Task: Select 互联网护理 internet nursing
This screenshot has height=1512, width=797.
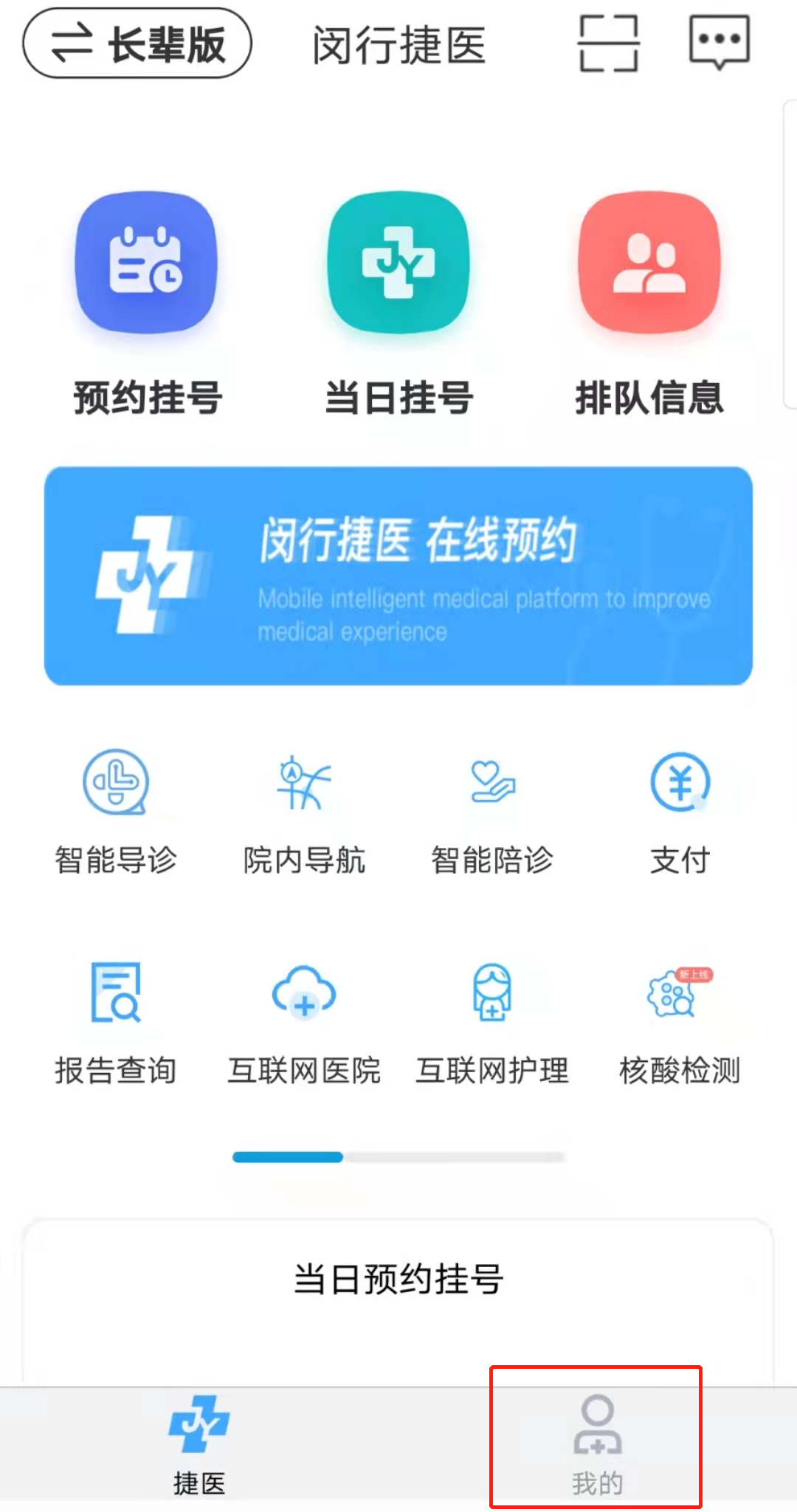Action: (492, 1022)
